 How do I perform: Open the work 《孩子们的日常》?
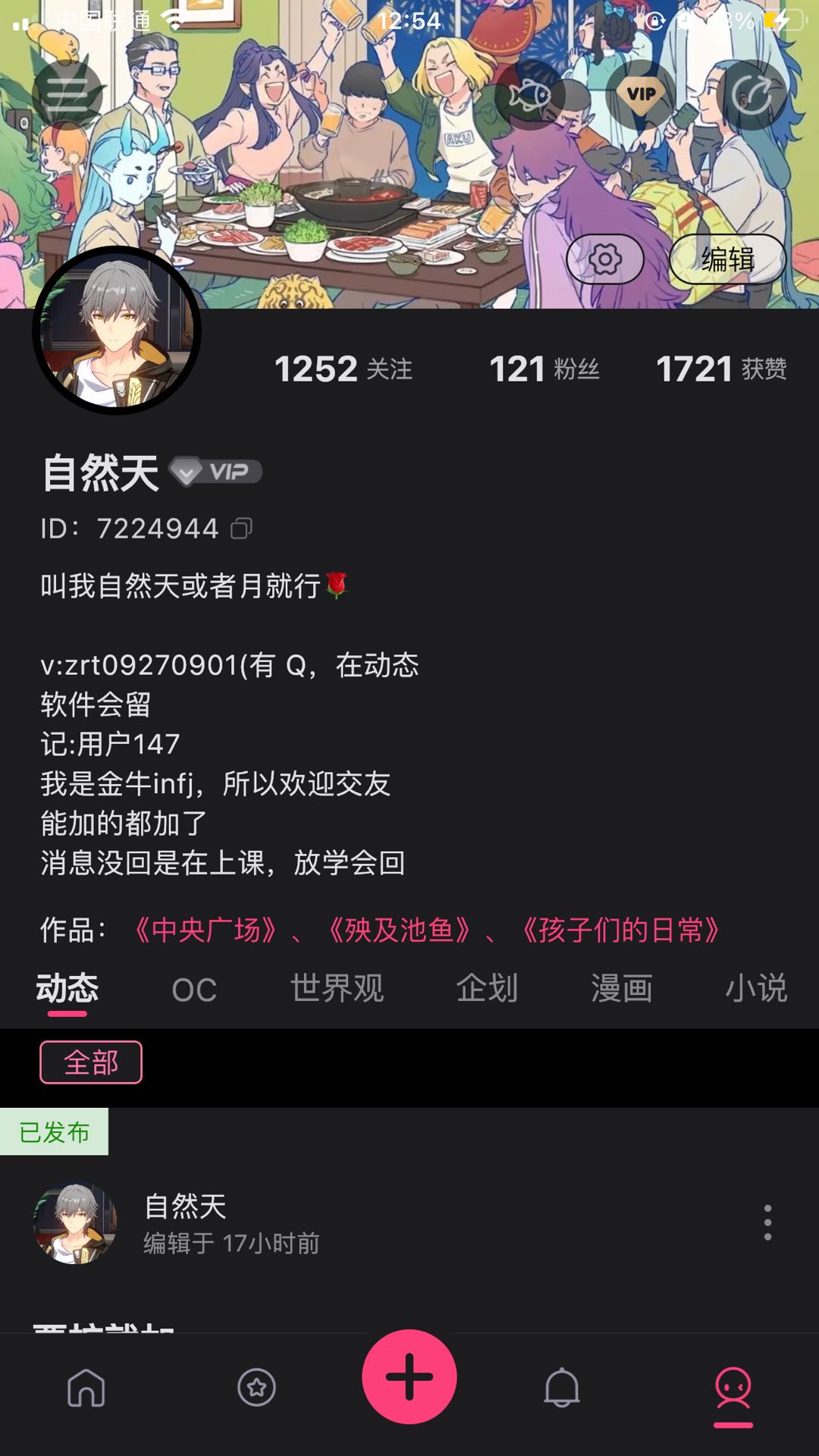point(620,930)
